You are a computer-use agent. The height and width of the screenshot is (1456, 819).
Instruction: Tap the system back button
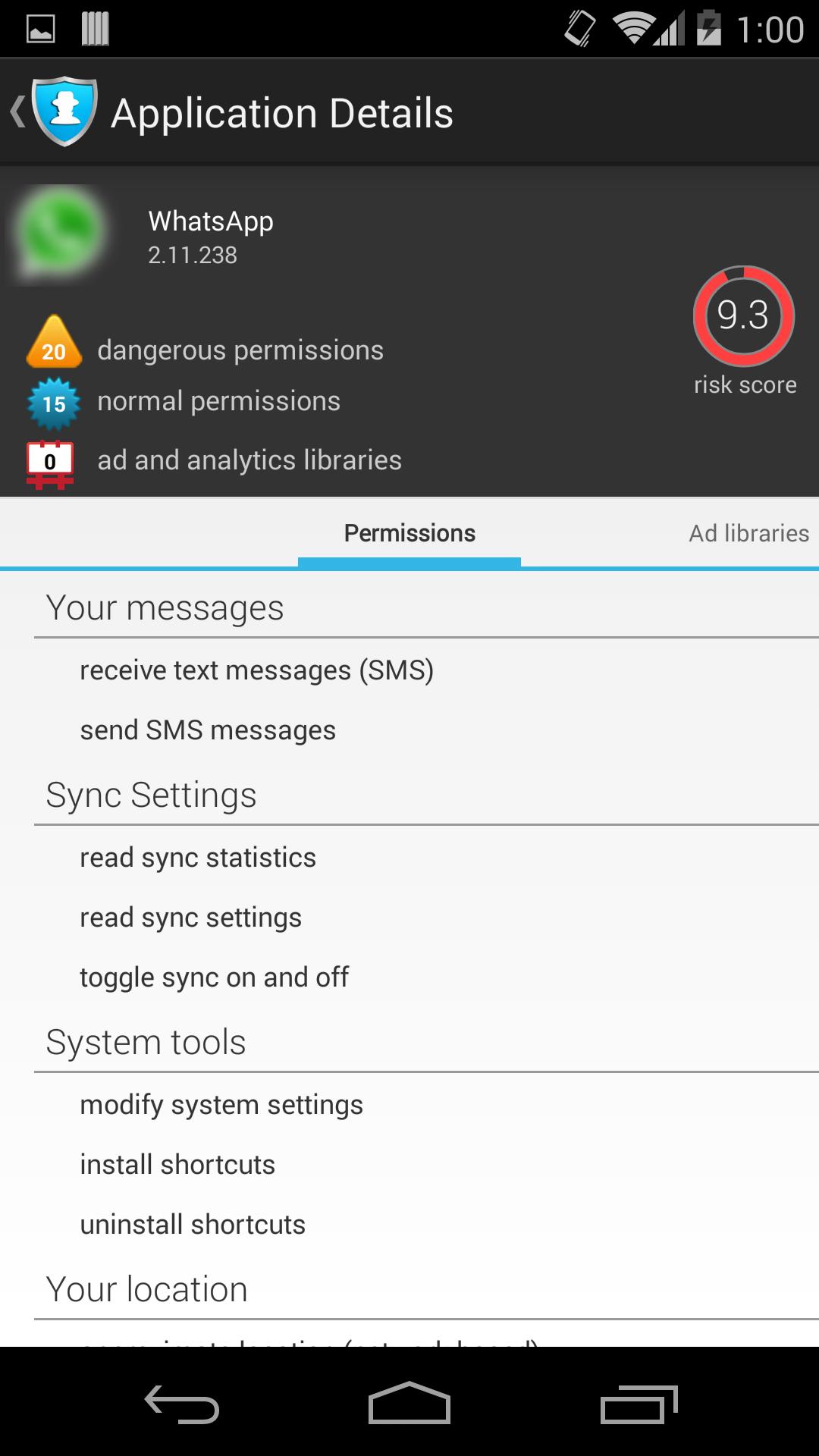(x=182, y=1404)
